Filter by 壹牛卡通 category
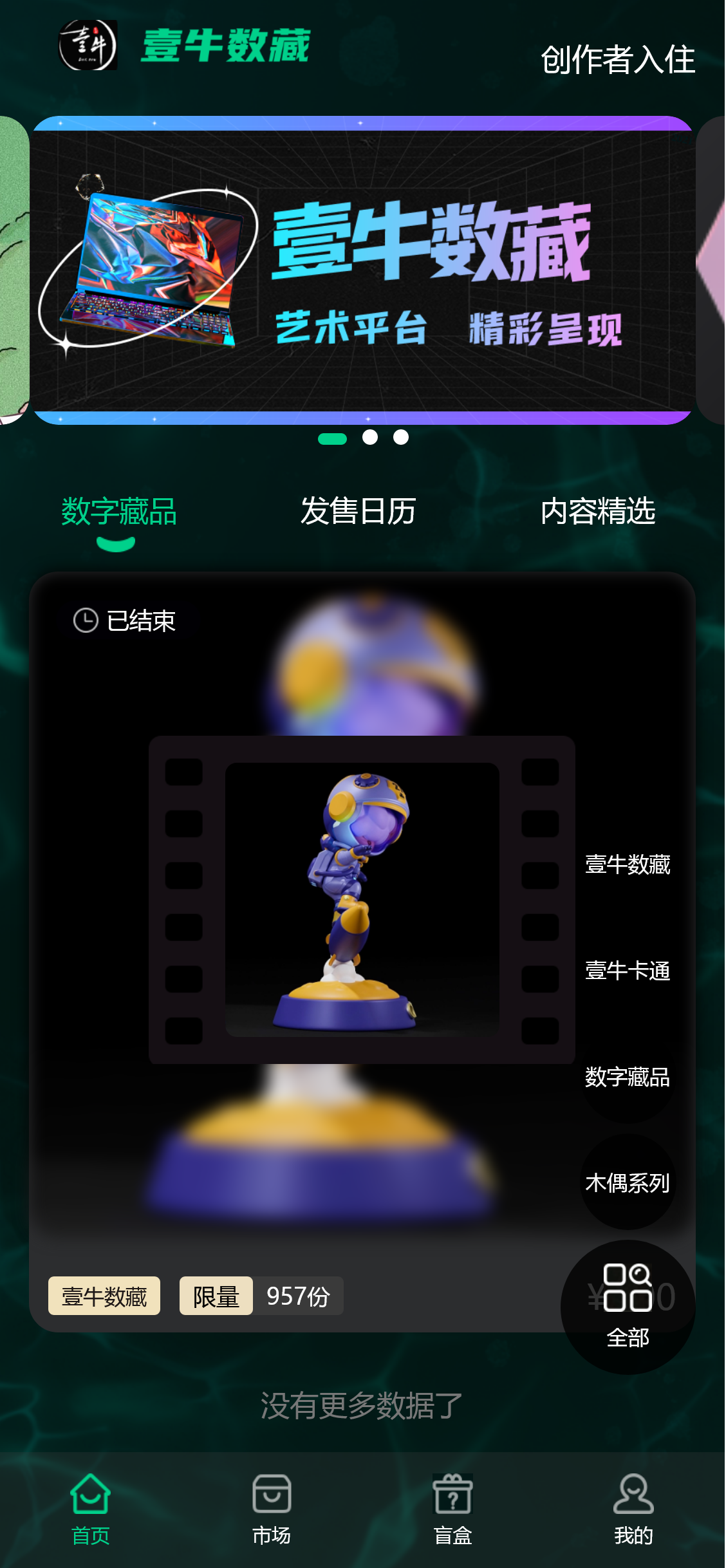Screen dimensions: 726x1568 [628, 971]
